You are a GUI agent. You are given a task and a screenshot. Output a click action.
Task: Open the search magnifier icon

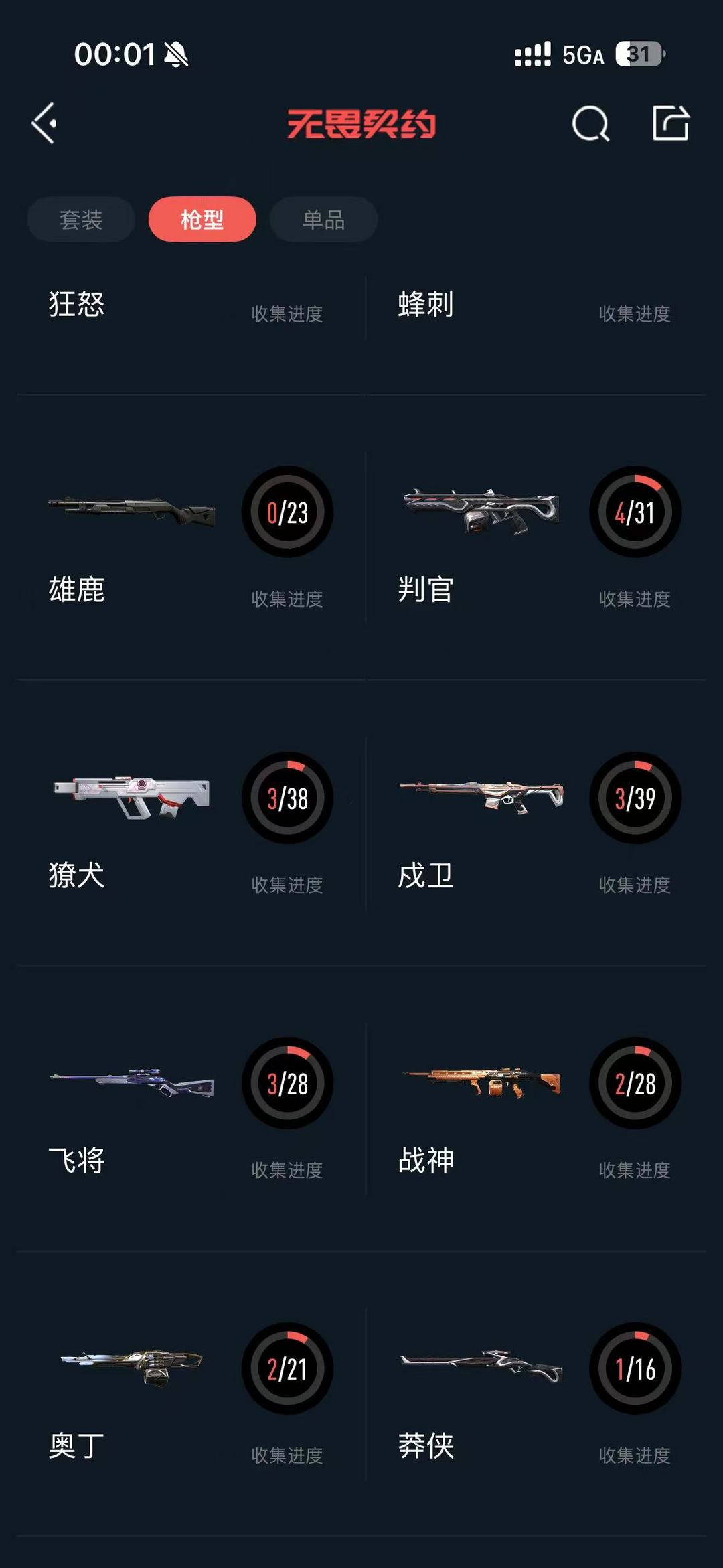coord(590,123)
